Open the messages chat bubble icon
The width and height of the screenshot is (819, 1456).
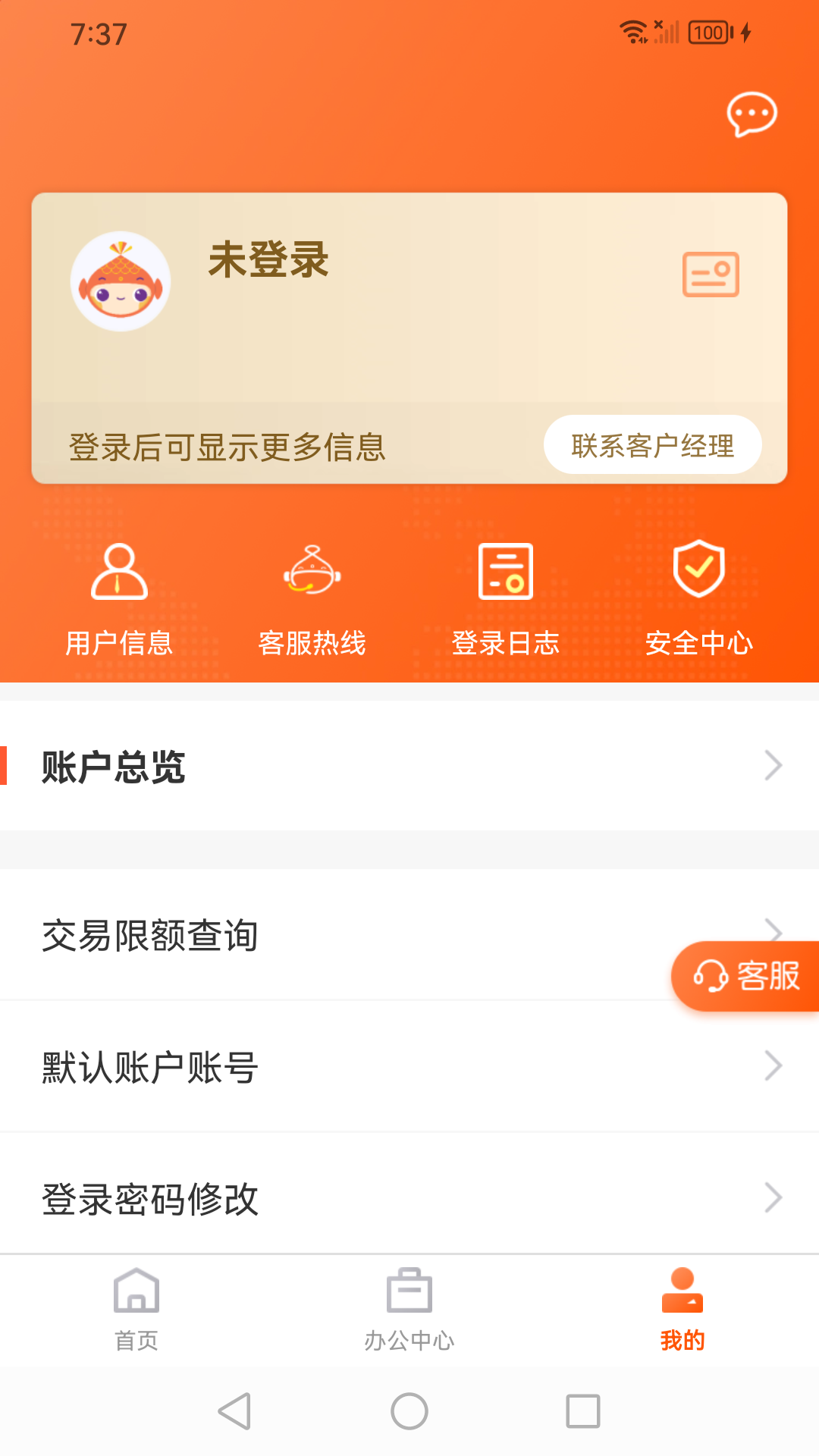(752, 115)
